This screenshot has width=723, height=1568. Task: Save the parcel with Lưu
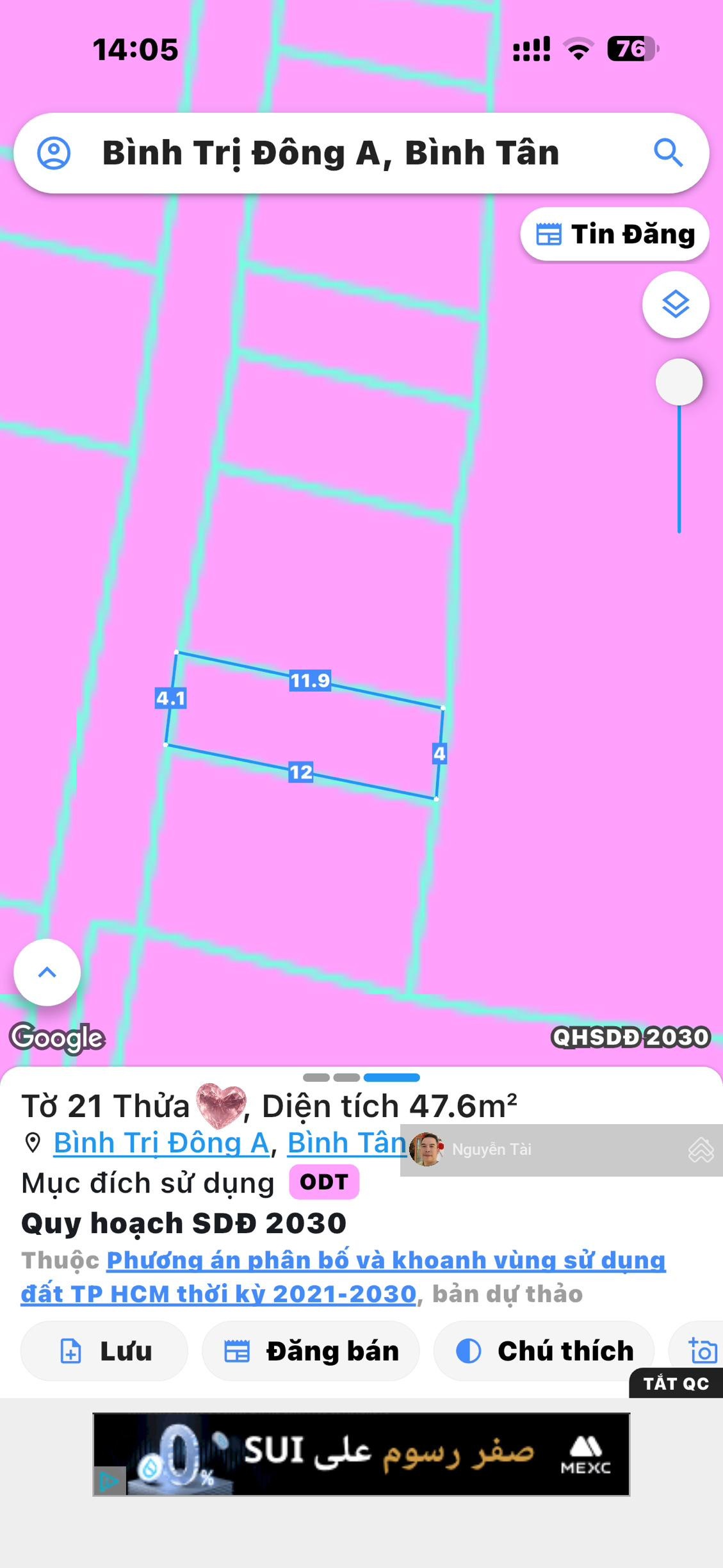click(104, 1351)
